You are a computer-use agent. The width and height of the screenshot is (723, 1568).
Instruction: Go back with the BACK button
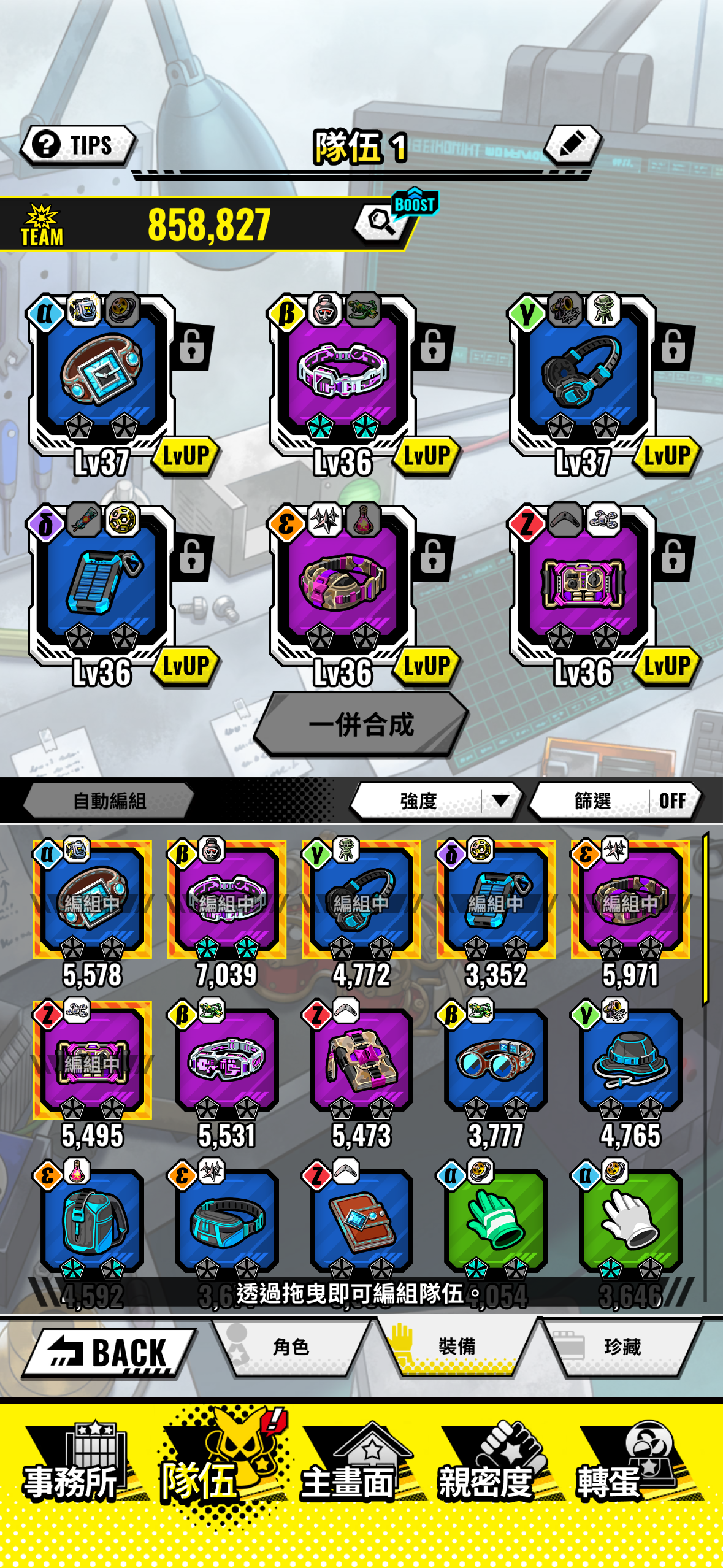click(109, 1352)
